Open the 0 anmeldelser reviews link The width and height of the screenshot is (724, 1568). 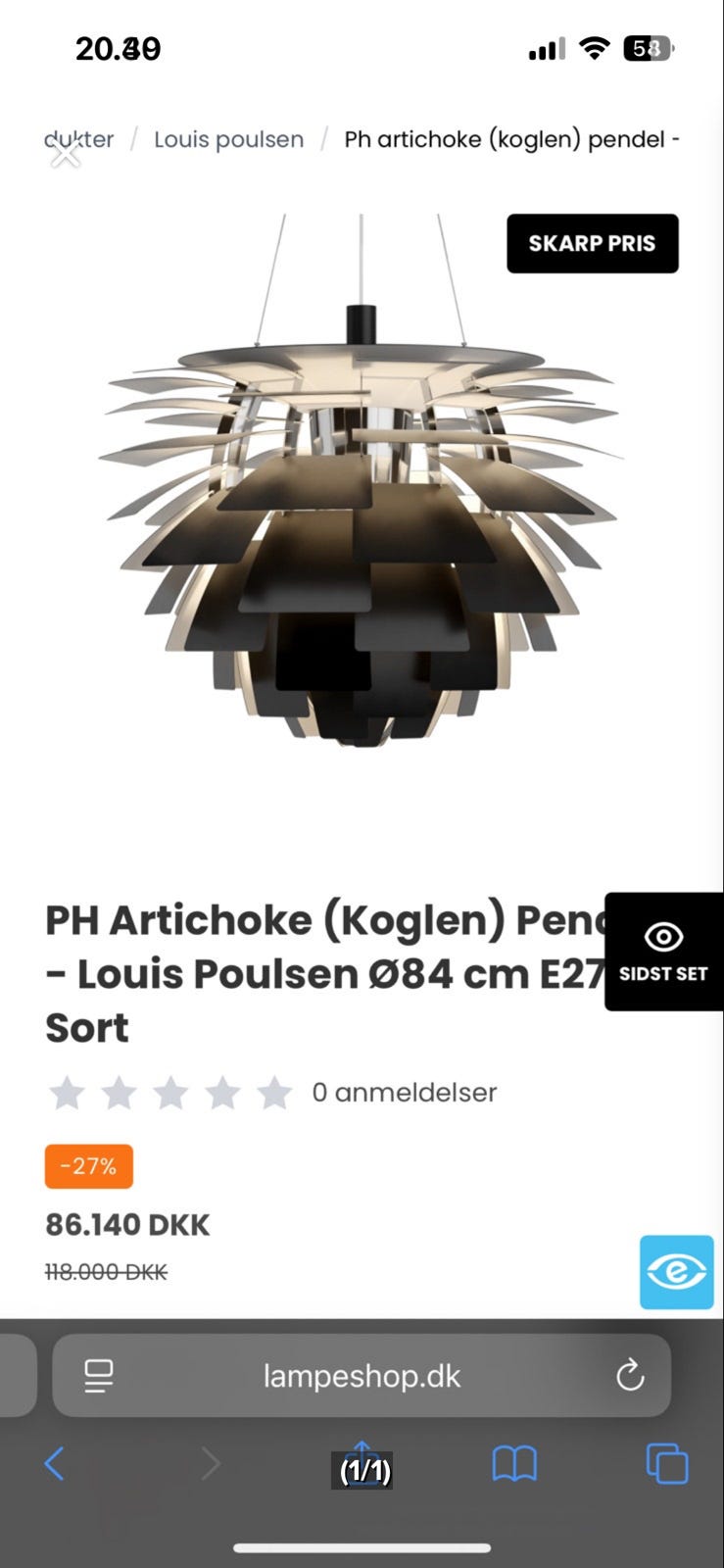click(x=405, y=1092)
